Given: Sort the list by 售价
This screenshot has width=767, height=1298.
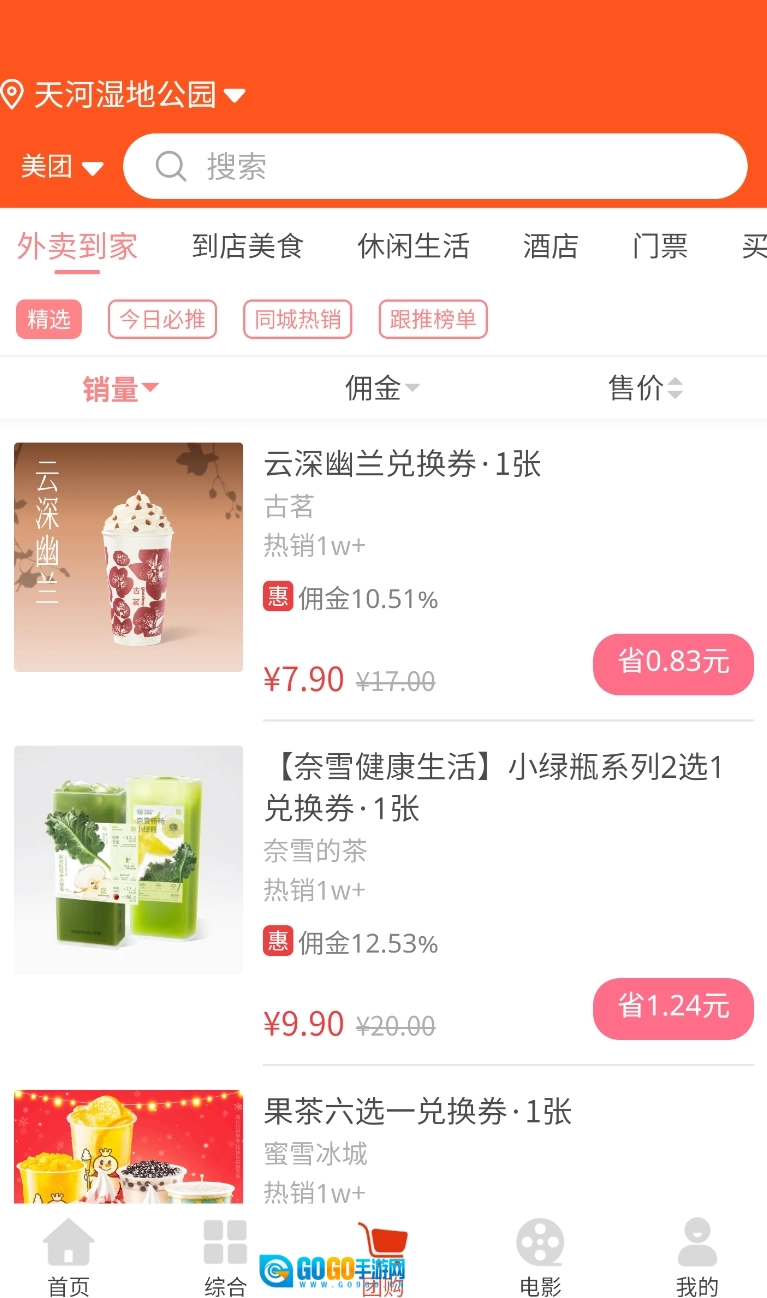Looking at the screenshot, I should point(645,388).
